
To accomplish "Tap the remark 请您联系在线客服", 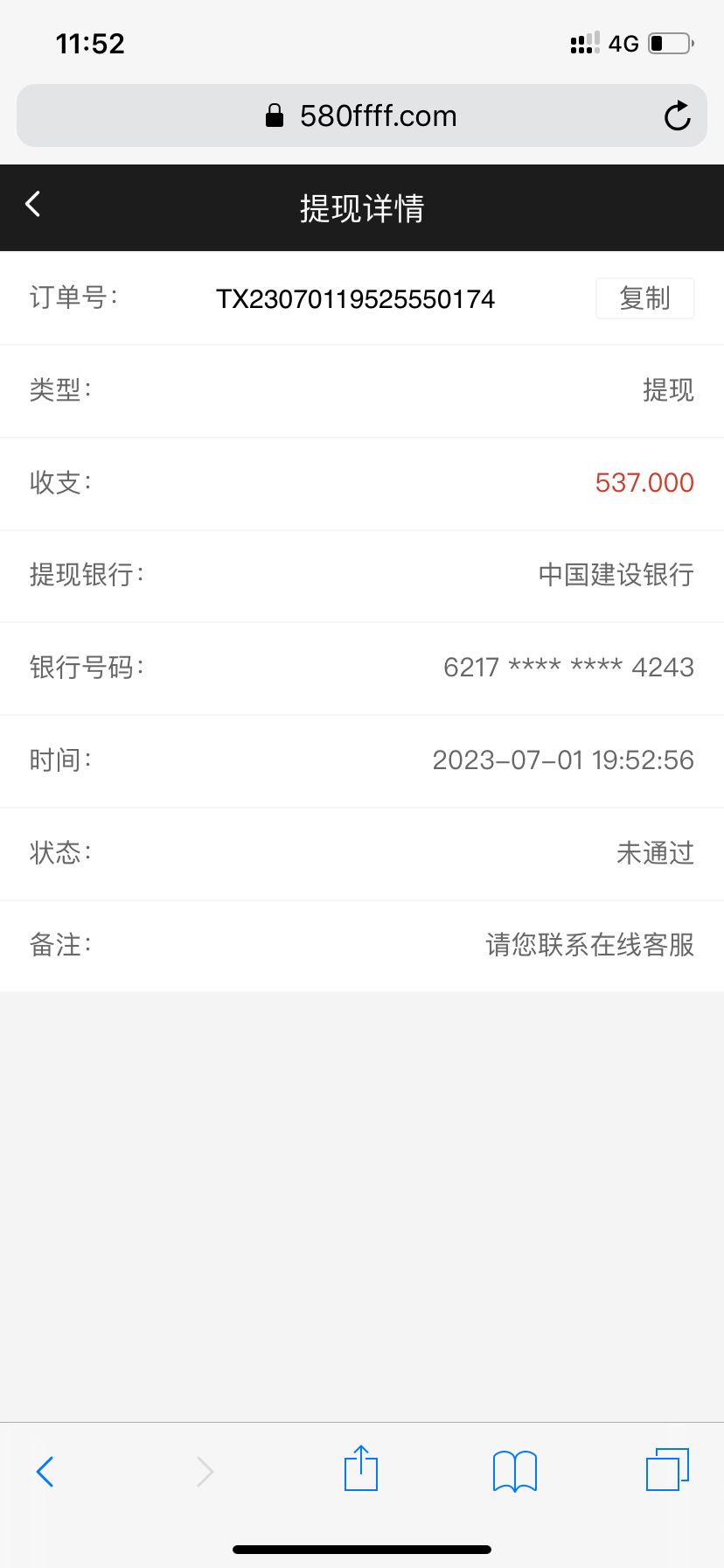I will 588,945.
